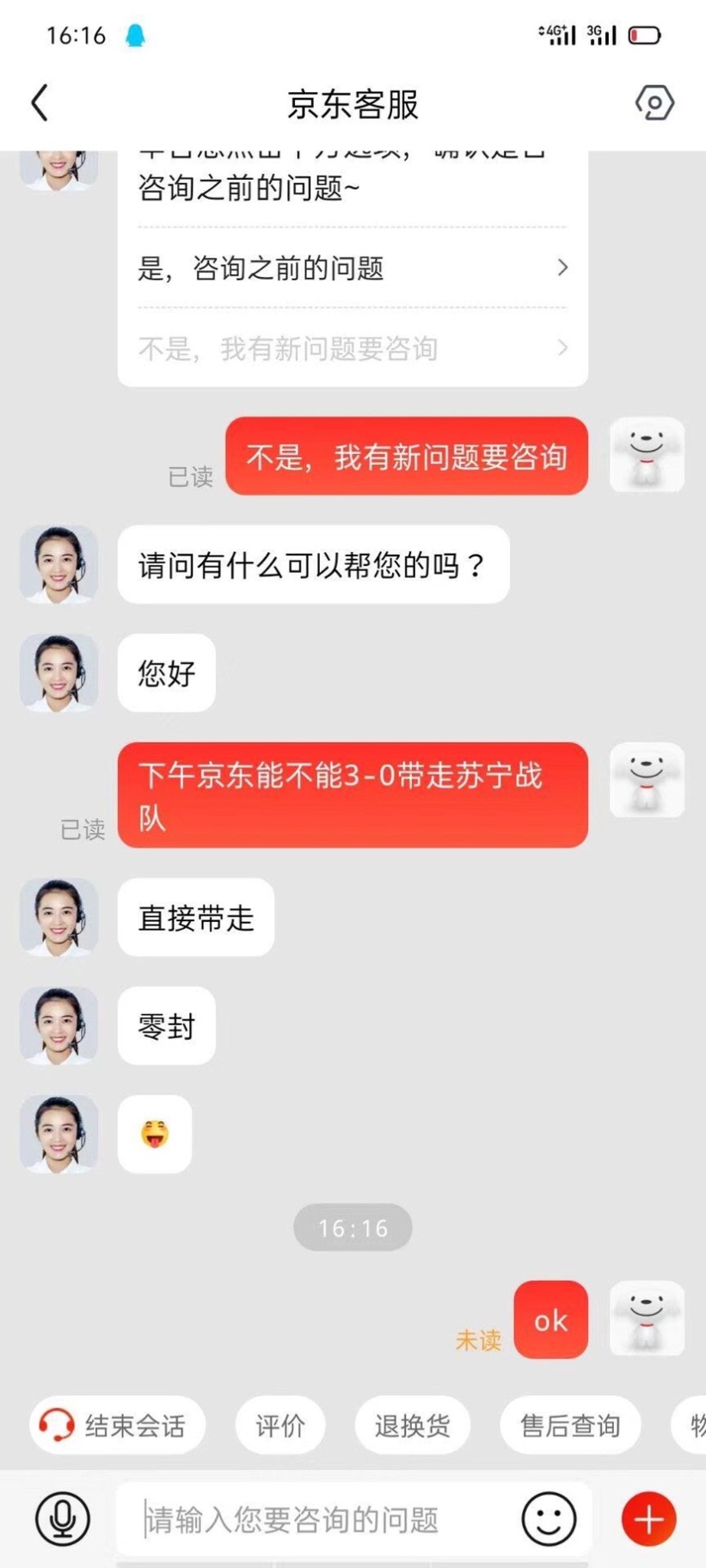This screenshot has height=1568, width=706.
Task: Select 不是，我有新问题要咨询 option
Action: click(289, 348)
